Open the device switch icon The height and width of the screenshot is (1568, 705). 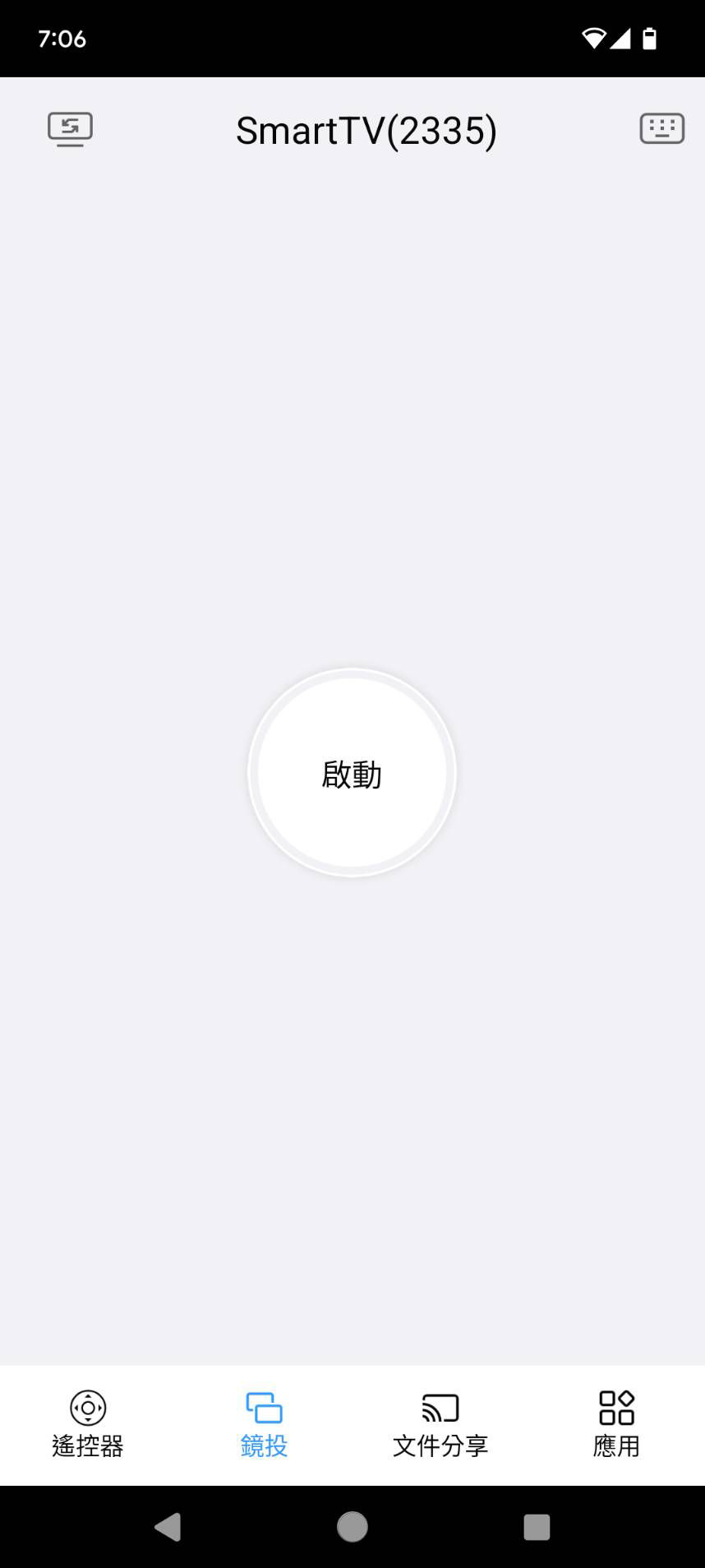click(70, 130)
